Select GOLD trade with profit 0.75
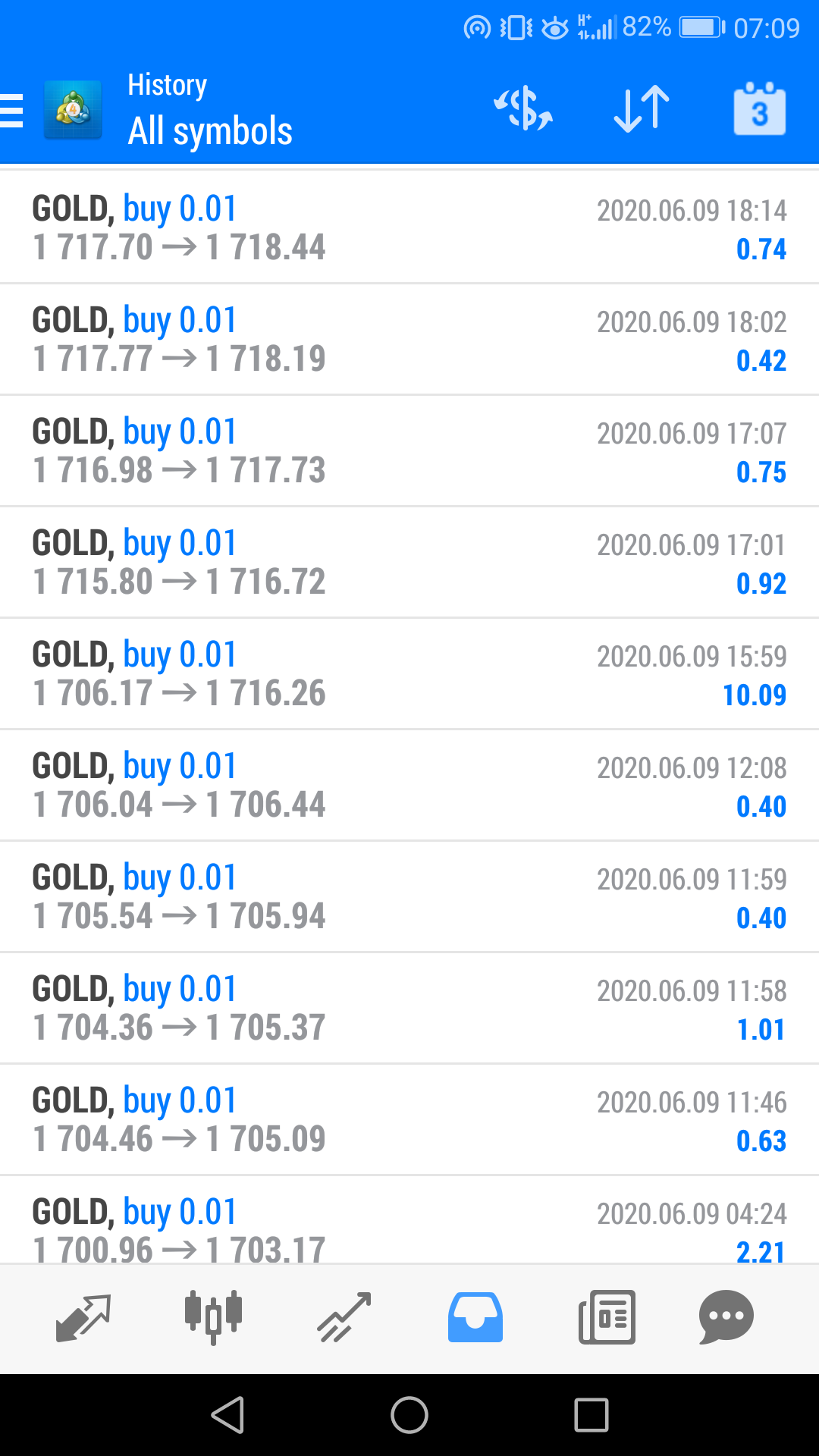The width and height of the screenshot is (819, 1456). [409, 450]
